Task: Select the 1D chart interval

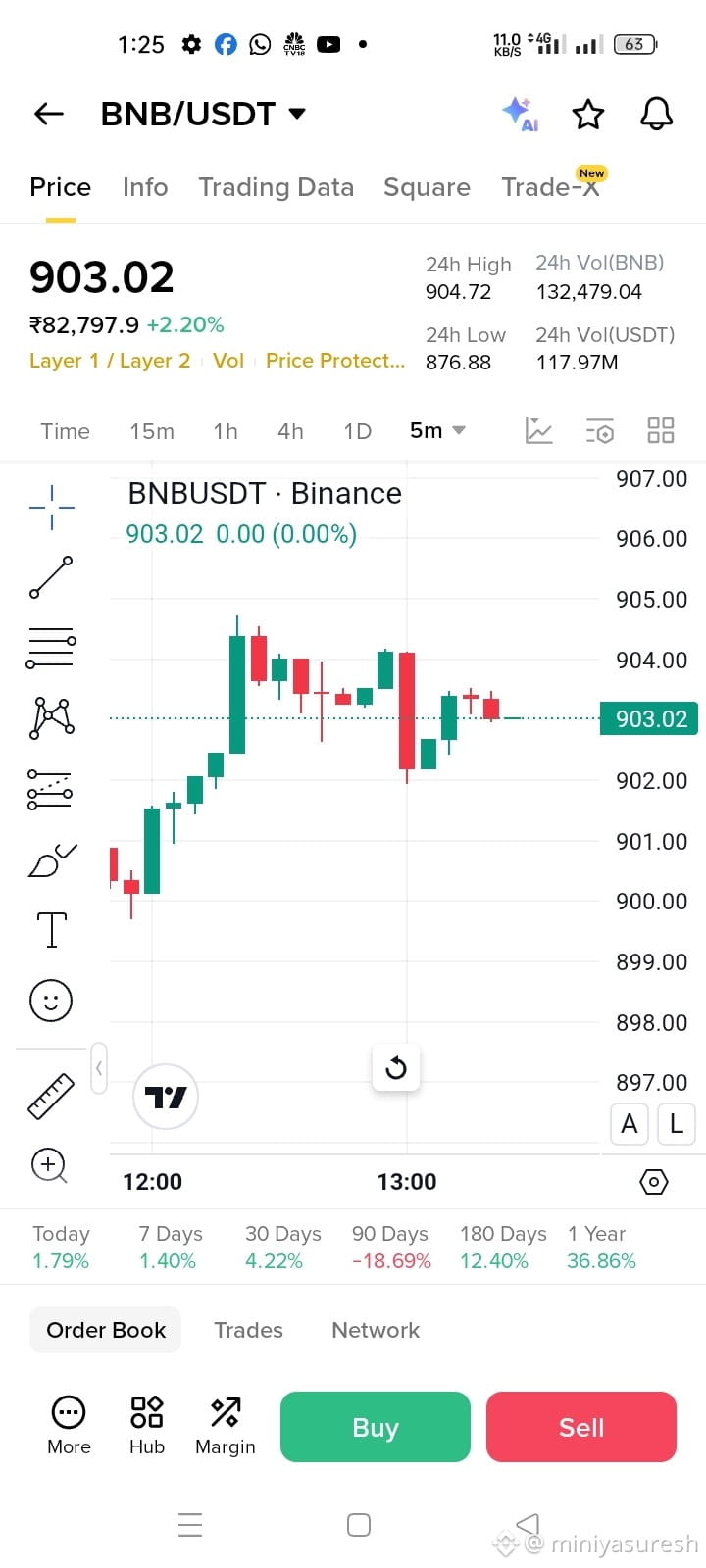Action: click(x=357, y=431)
